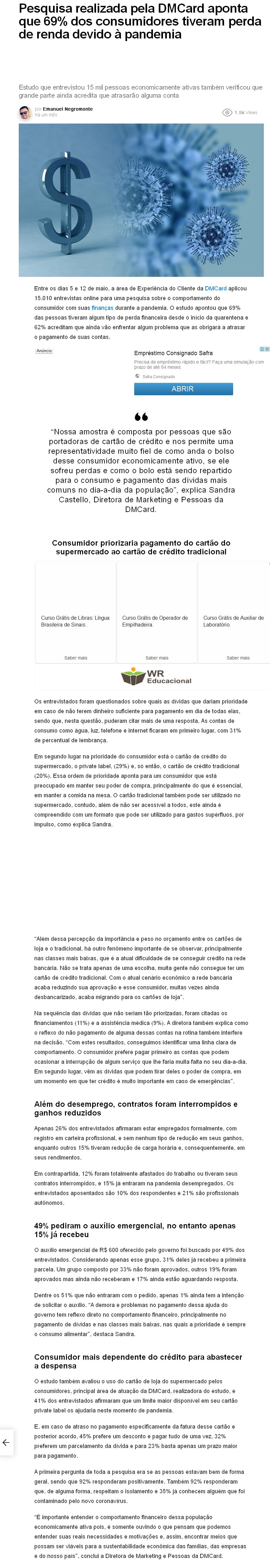The image size is (270, 1568).
Task: Open the 'finanças' link
Action: click(102, 308)
